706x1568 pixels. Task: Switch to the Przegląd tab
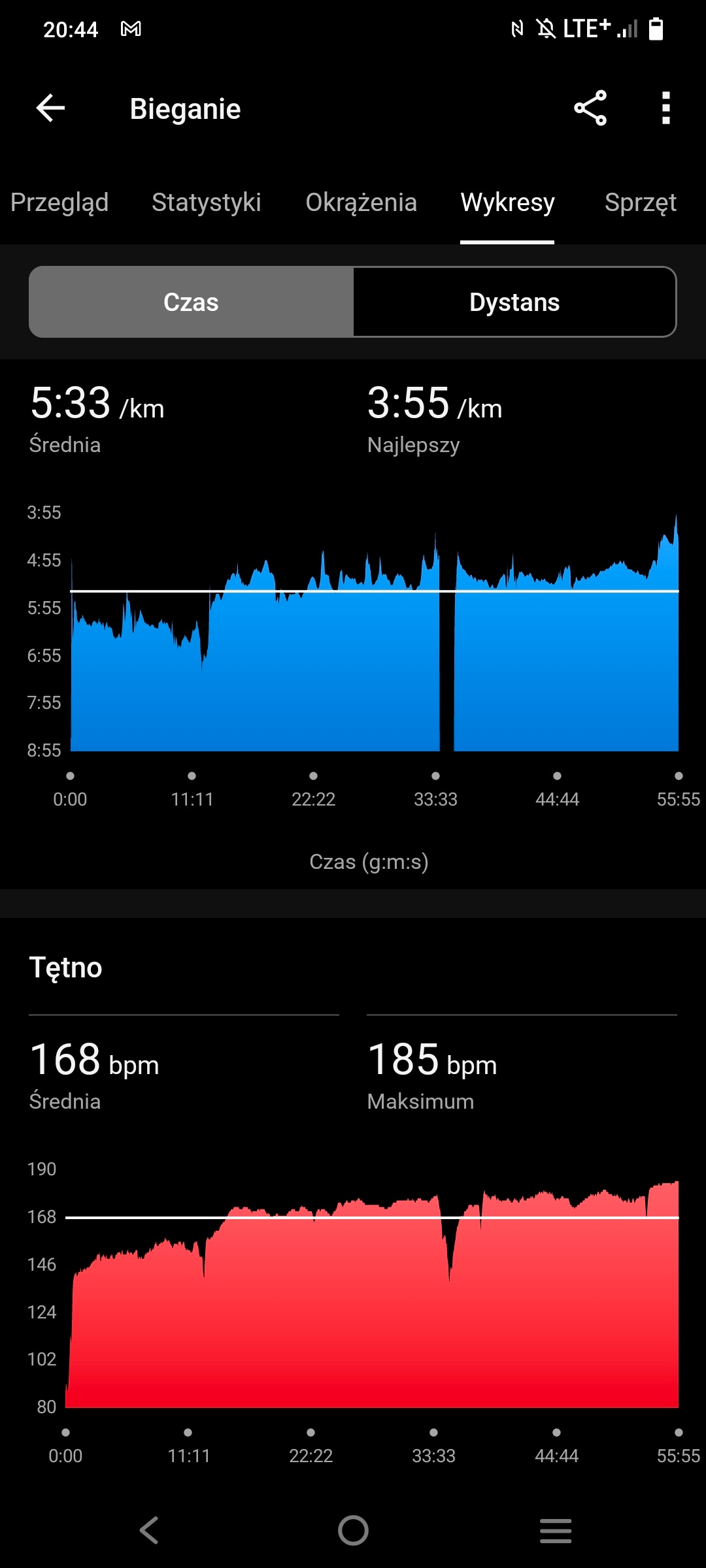tap(59, 203)
